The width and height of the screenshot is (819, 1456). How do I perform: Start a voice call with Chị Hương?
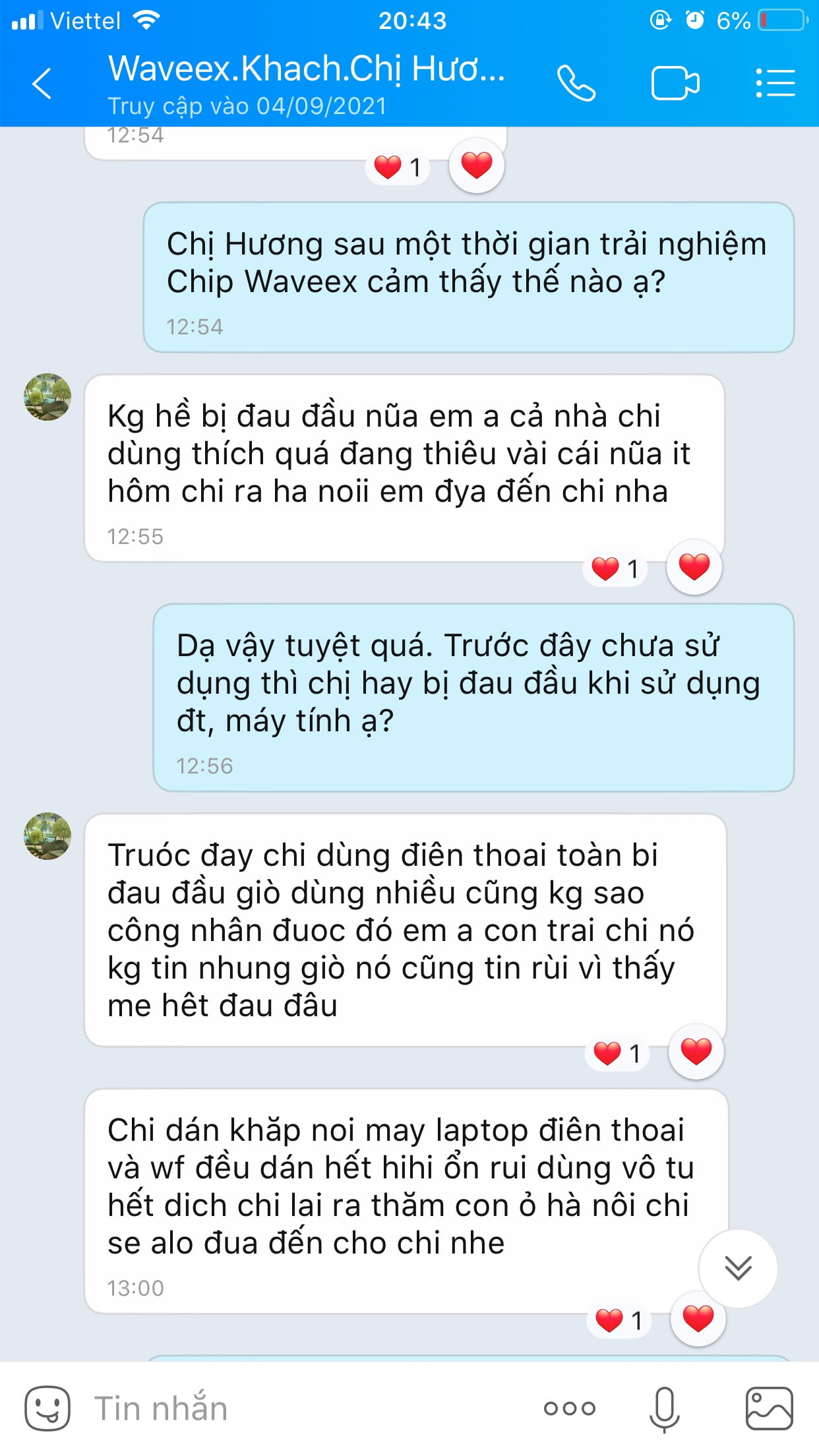click(x=576, y=84)
